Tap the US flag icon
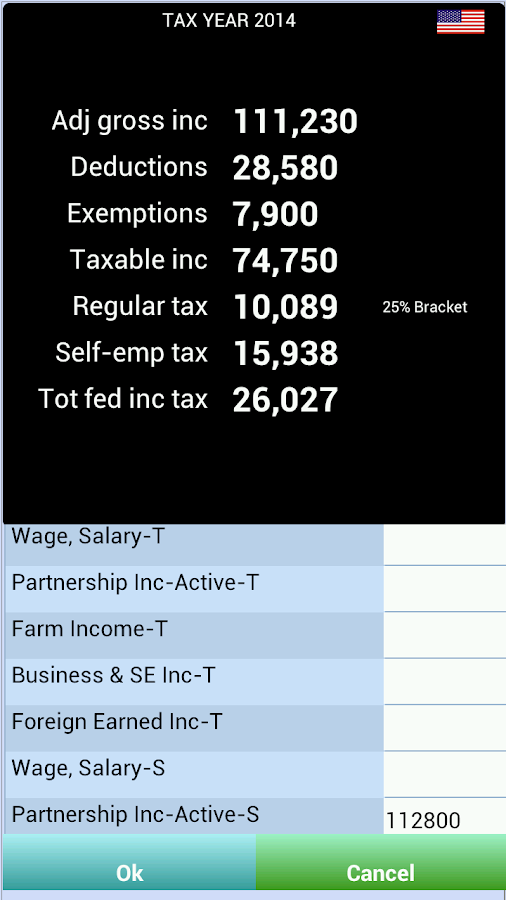The height and width of the screenshot is (900, 506). point(461,22)
